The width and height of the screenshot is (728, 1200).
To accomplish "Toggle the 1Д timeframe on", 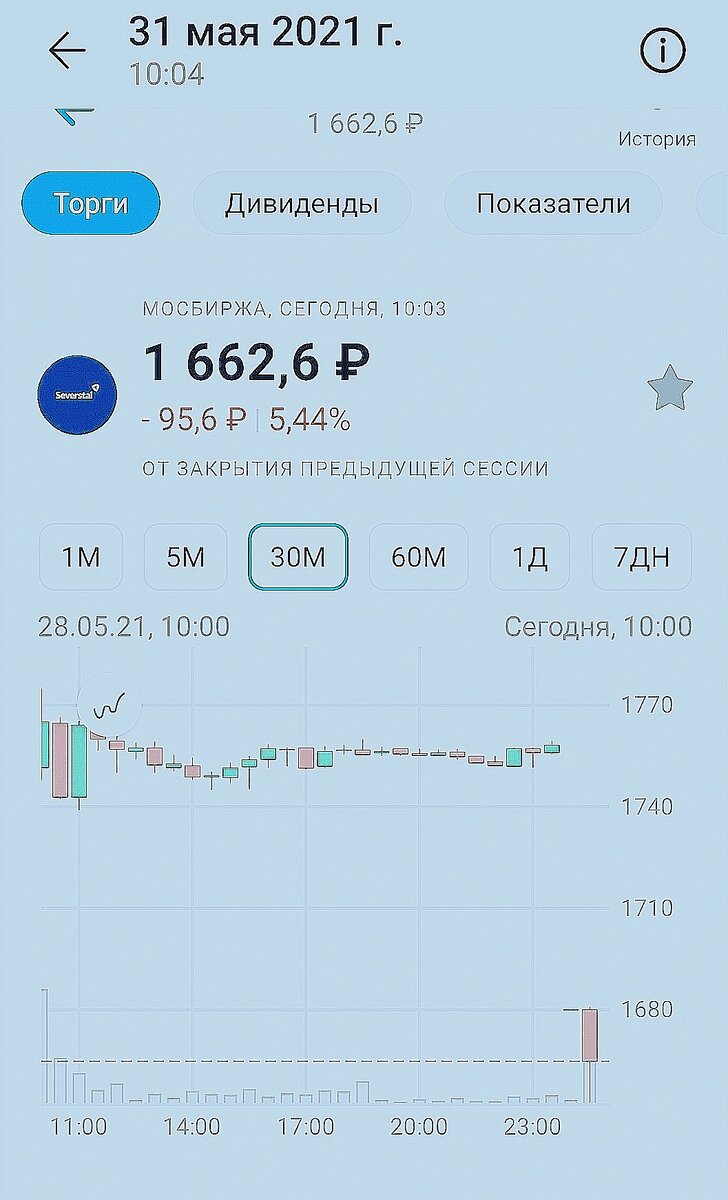I will (529, 557).
